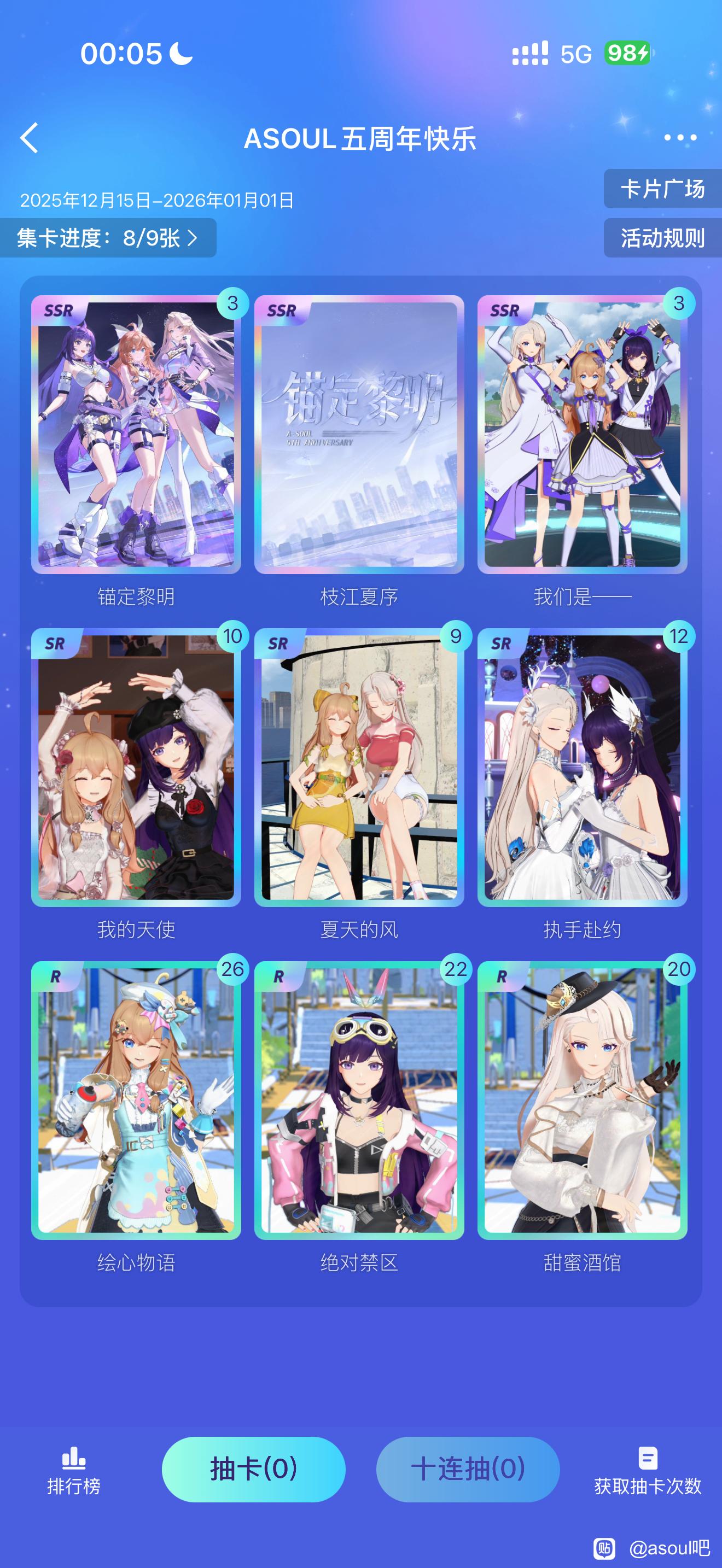Select the 绘心物语 R card
Screen dimensions: 722x1568
pyautogui.click(x=136, y=1100)
